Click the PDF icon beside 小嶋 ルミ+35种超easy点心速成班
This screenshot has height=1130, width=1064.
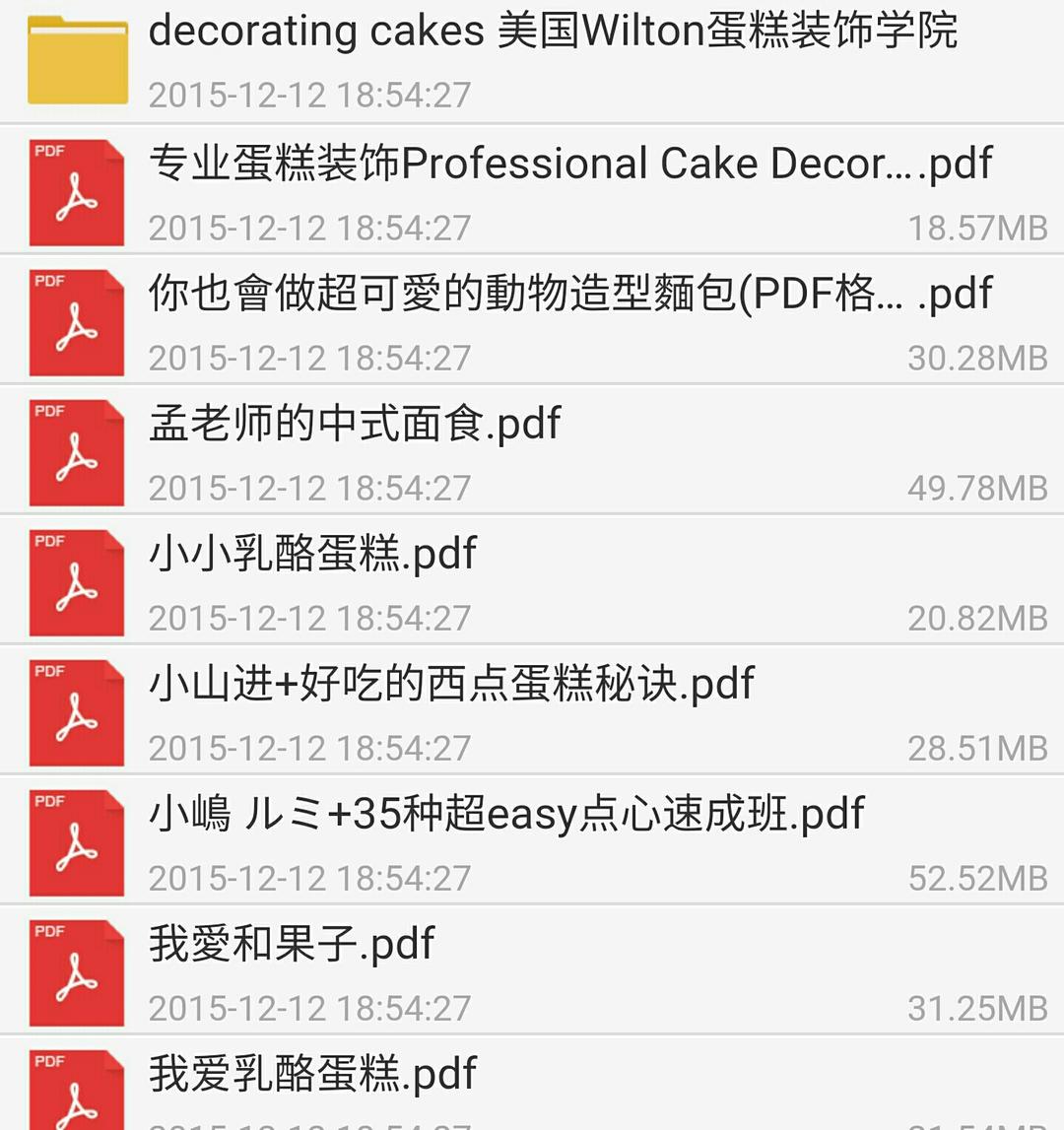pyautogui.click(x=75, y=841)
